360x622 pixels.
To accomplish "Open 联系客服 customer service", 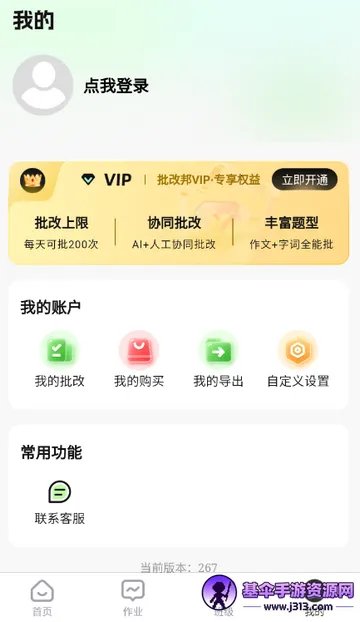I will click(x=59, y=503).
